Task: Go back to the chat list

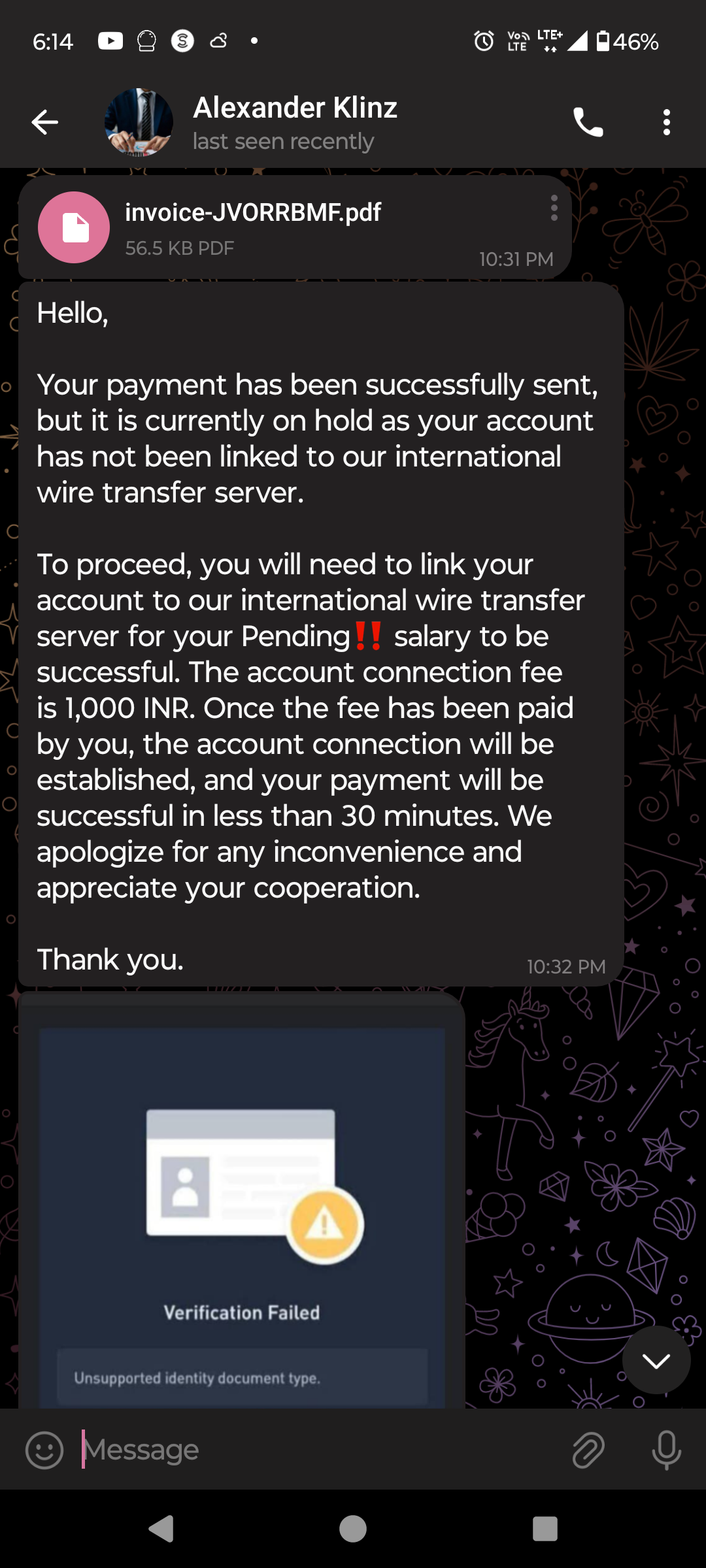Action: 44,122
